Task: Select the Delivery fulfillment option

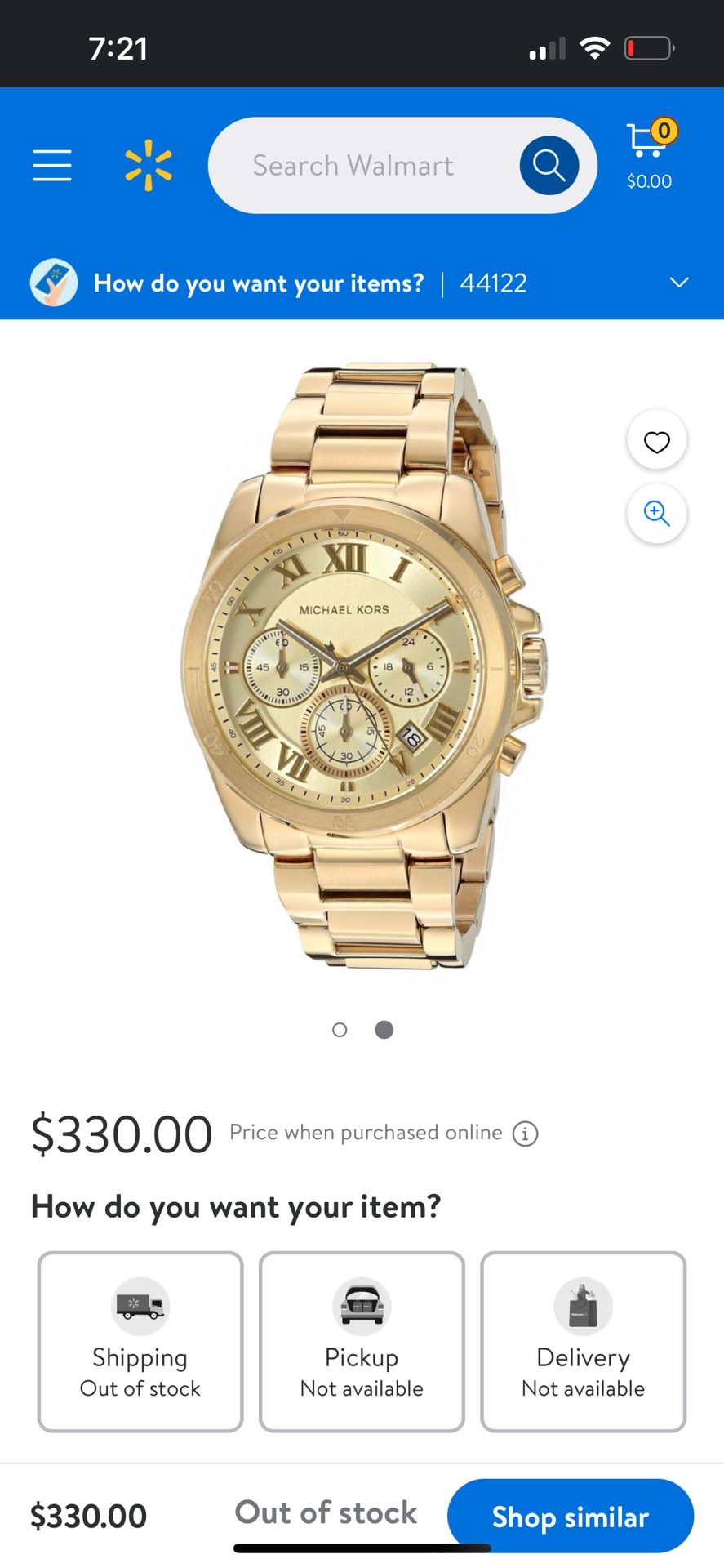Action: [582, 1342]
